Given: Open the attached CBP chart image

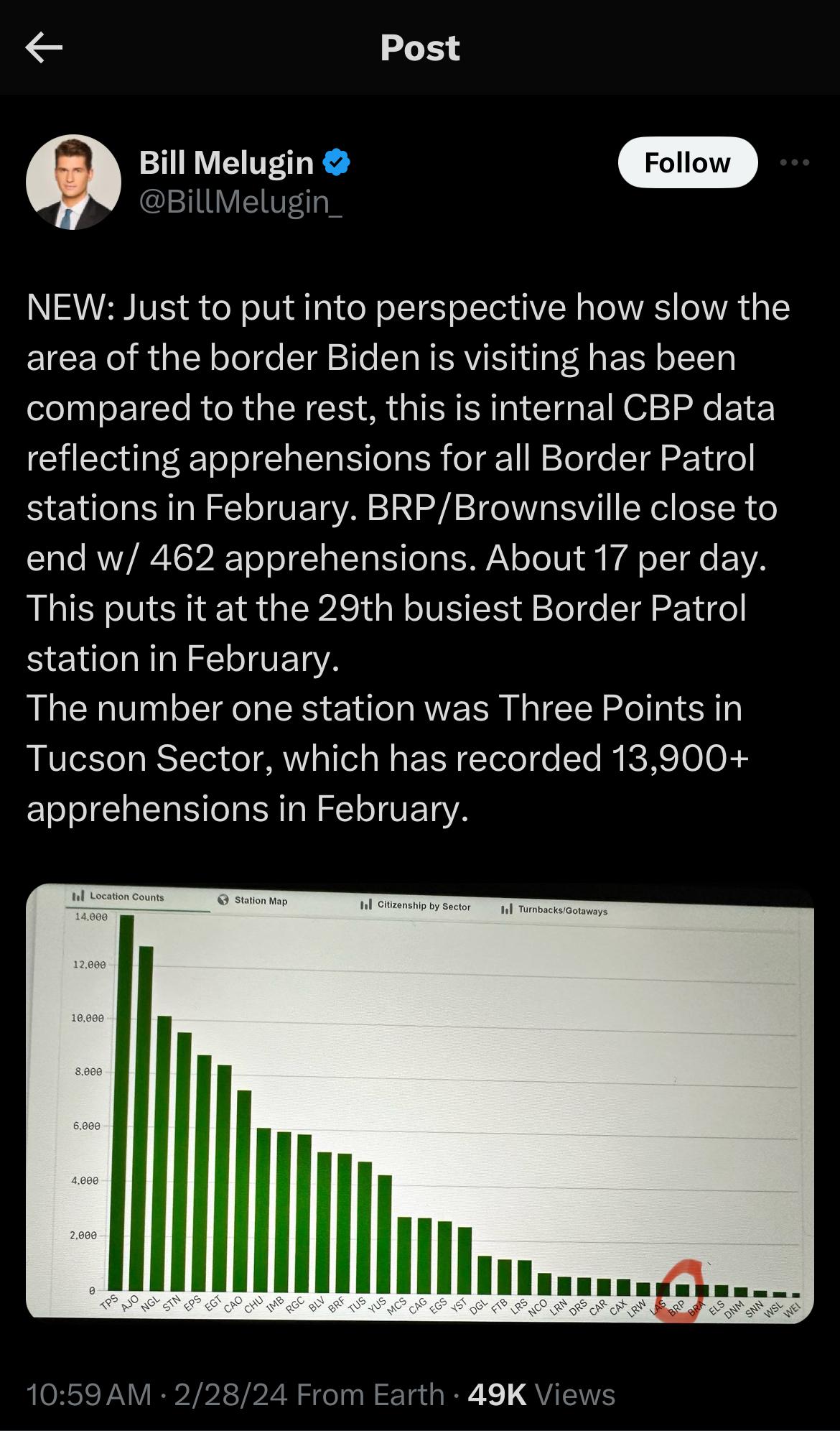Looking at the screenshot, I should point(420,1103).
